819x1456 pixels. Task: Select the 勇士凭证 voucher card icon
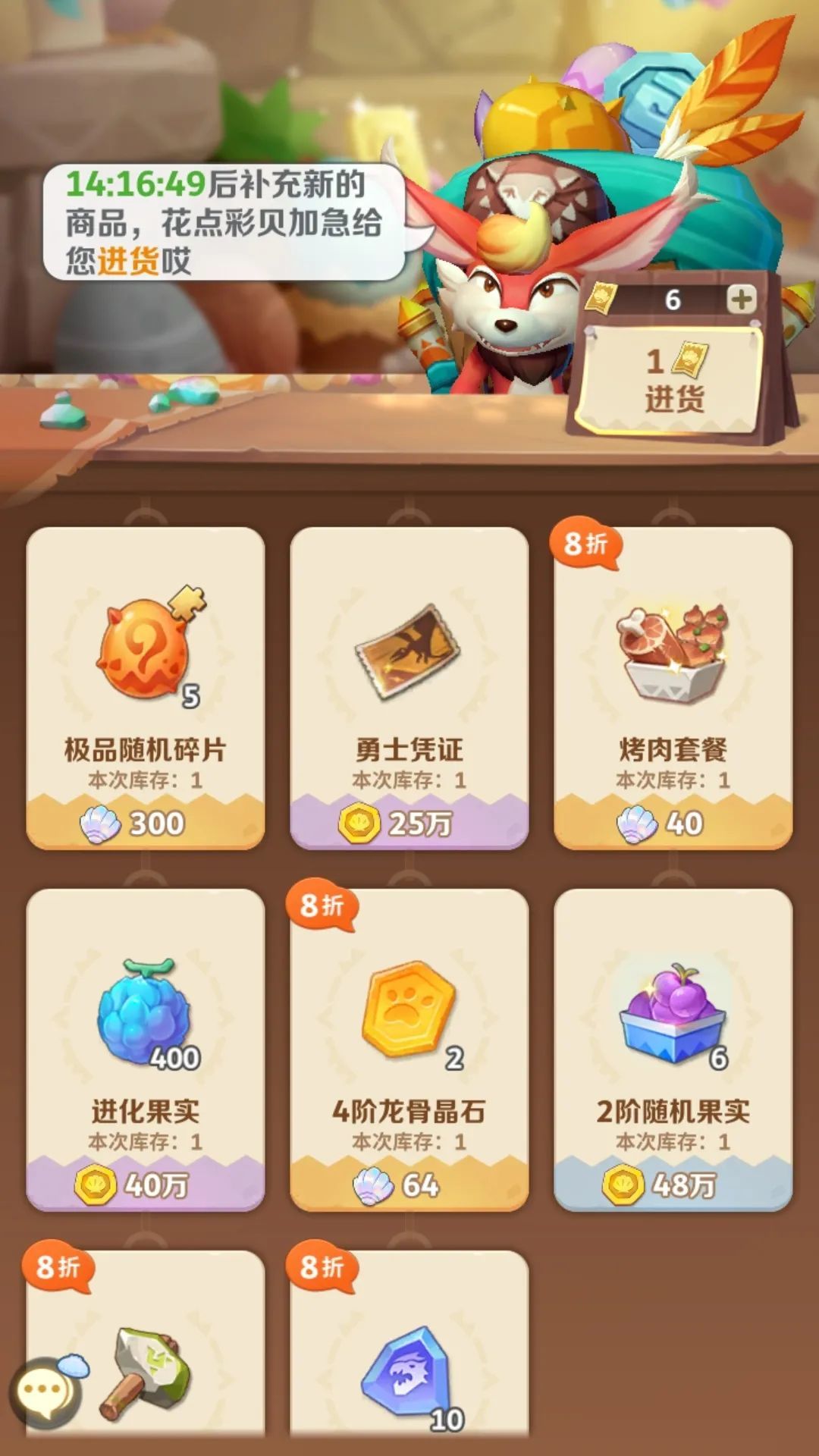[407, 652]
